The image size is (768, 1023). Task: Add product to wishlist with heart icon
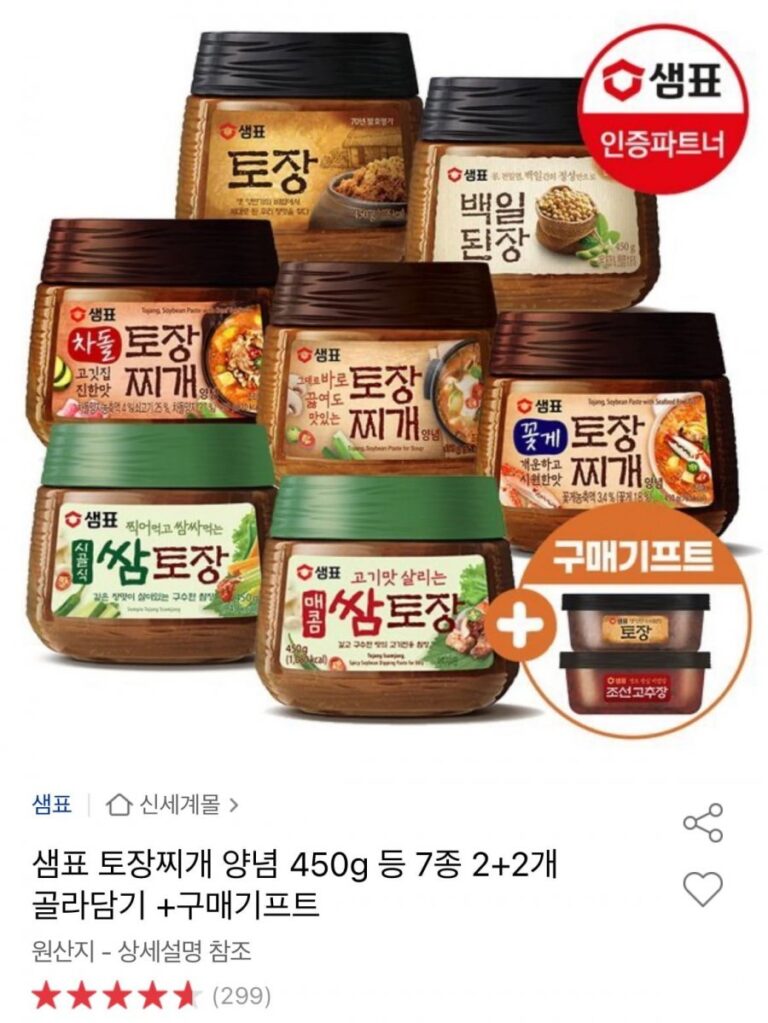pos(703,888)
